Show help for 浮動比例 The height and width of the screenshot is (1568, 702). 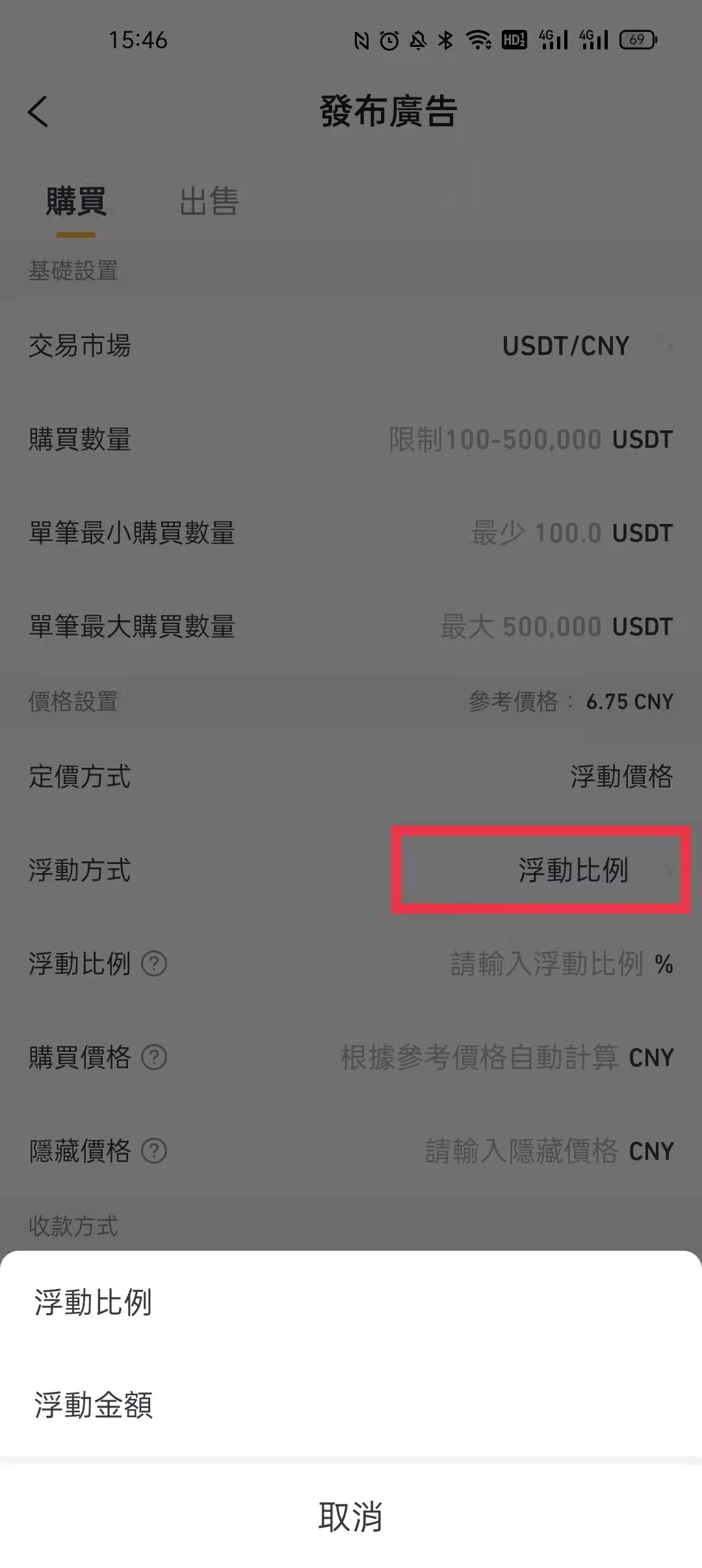154,963
